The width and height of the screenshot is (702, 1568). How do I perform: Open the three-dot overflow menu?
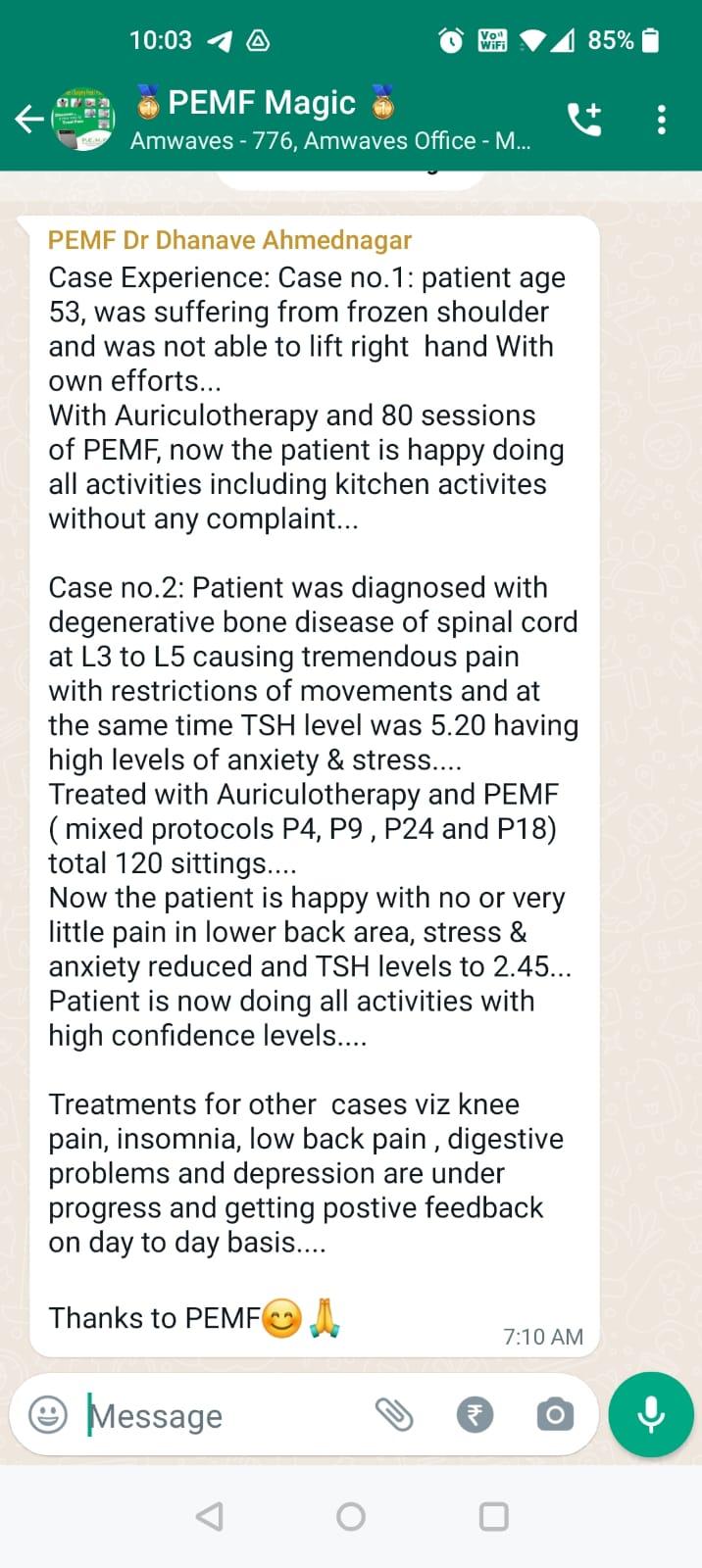pos(662,120)
